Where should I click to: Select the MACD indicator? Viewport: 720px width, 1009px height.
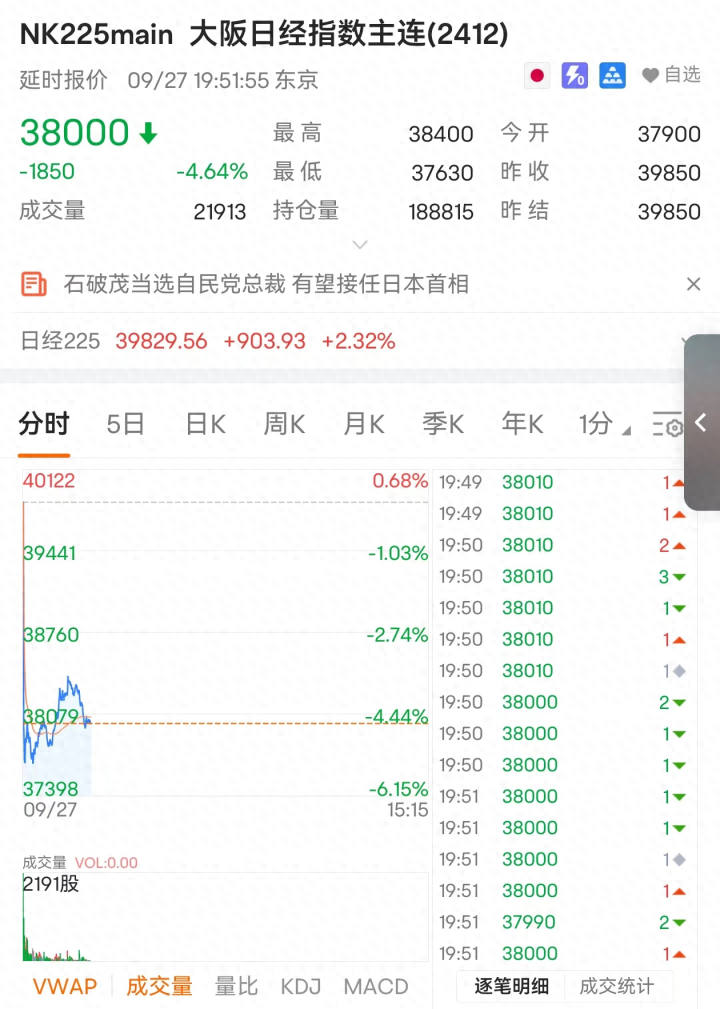coord(375,986)
